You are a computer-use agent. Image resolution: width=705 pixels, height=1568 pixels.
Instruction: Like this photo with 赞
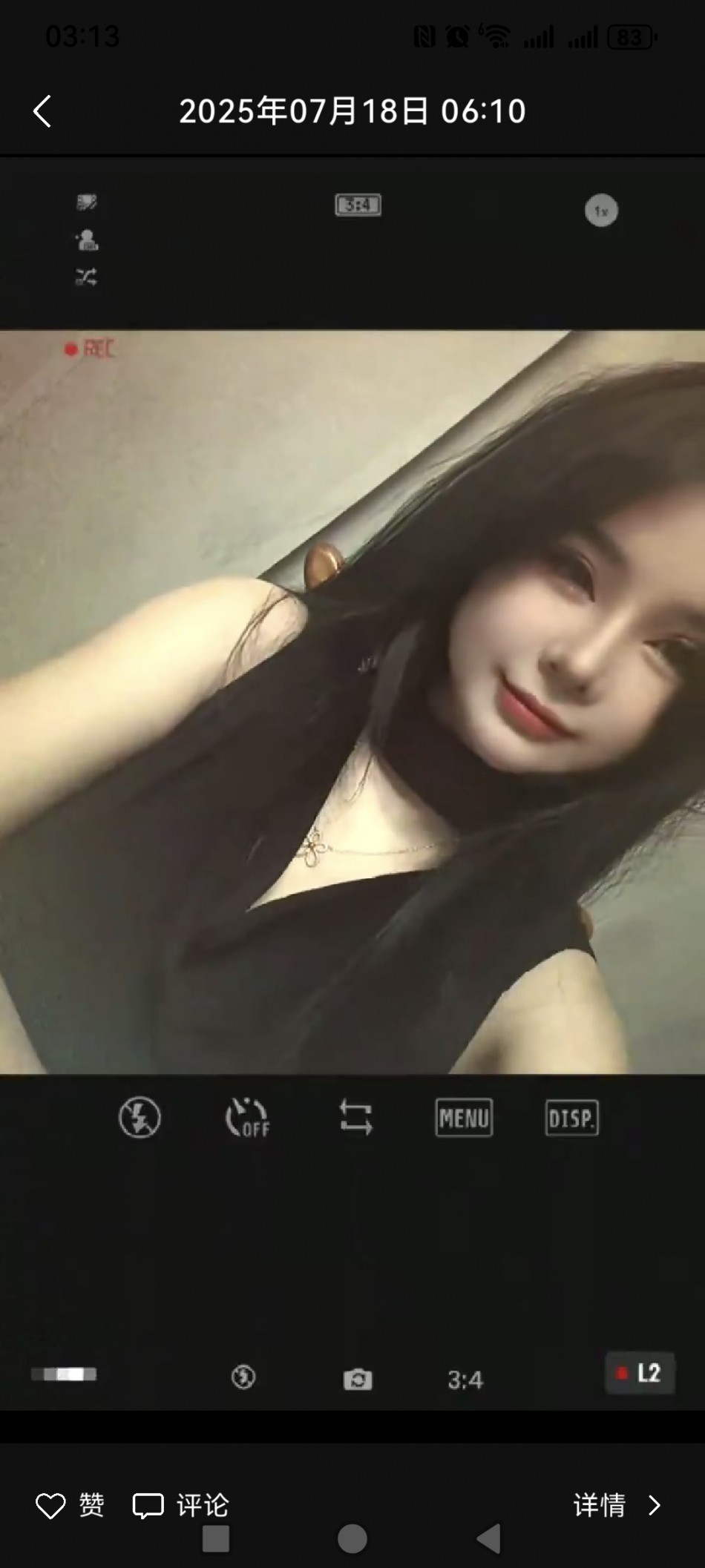click(70, 1505)
